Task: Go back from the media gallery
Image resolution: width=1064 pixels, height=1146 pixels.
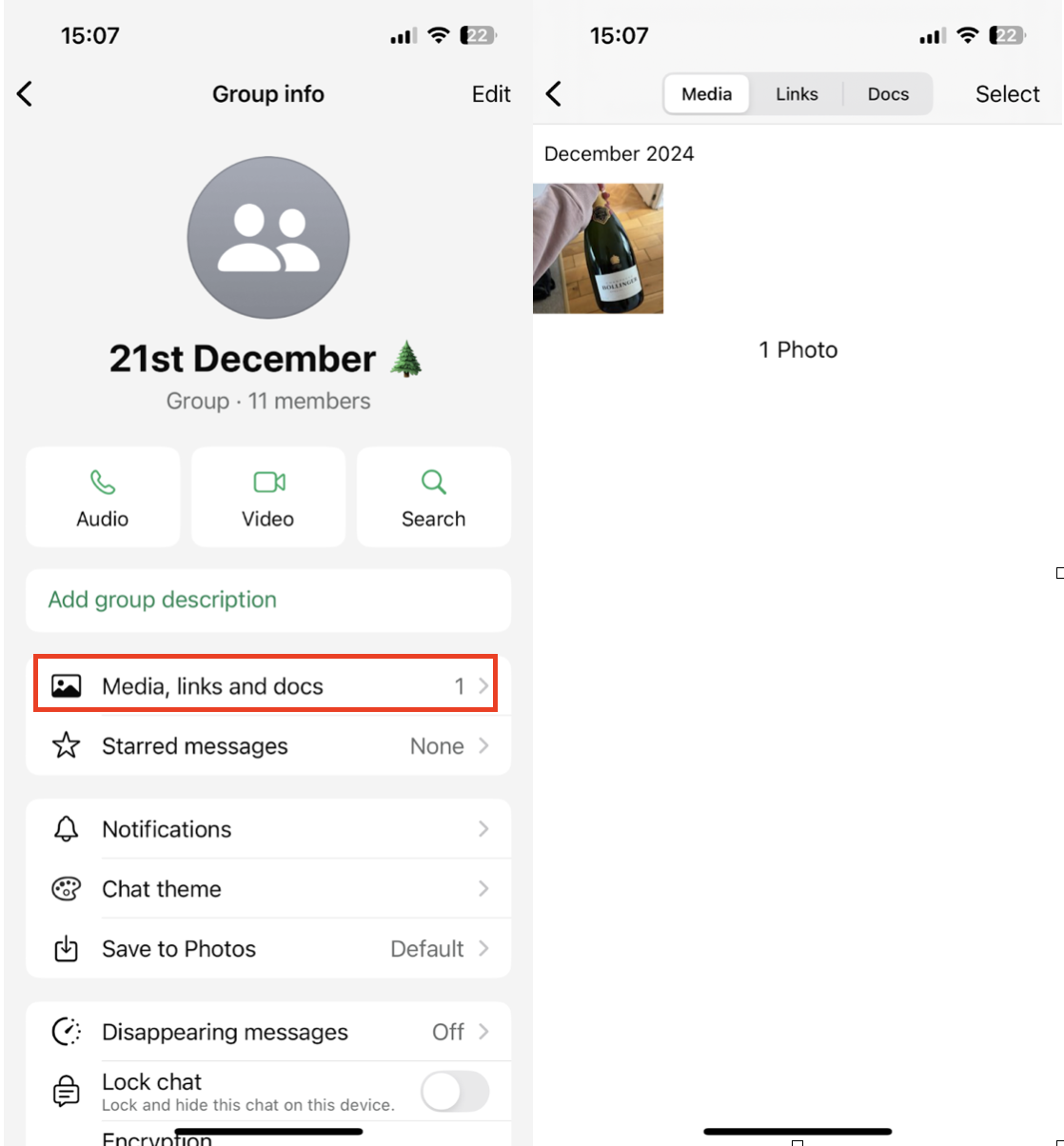Action: [x=555, y=93]
